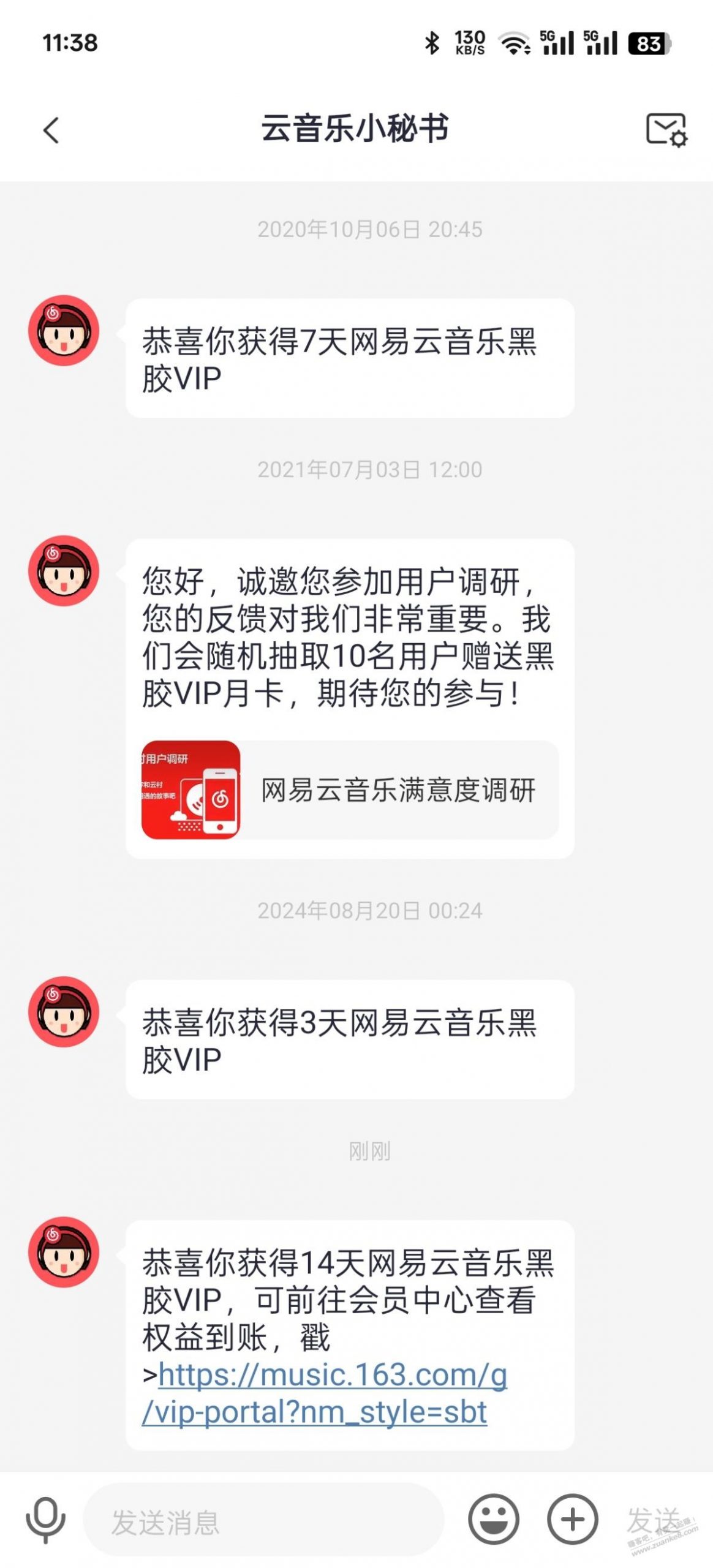Tap the 云音乐小秘书 chat title
The width and height of the screenshot is (713, 1568).
356,129
